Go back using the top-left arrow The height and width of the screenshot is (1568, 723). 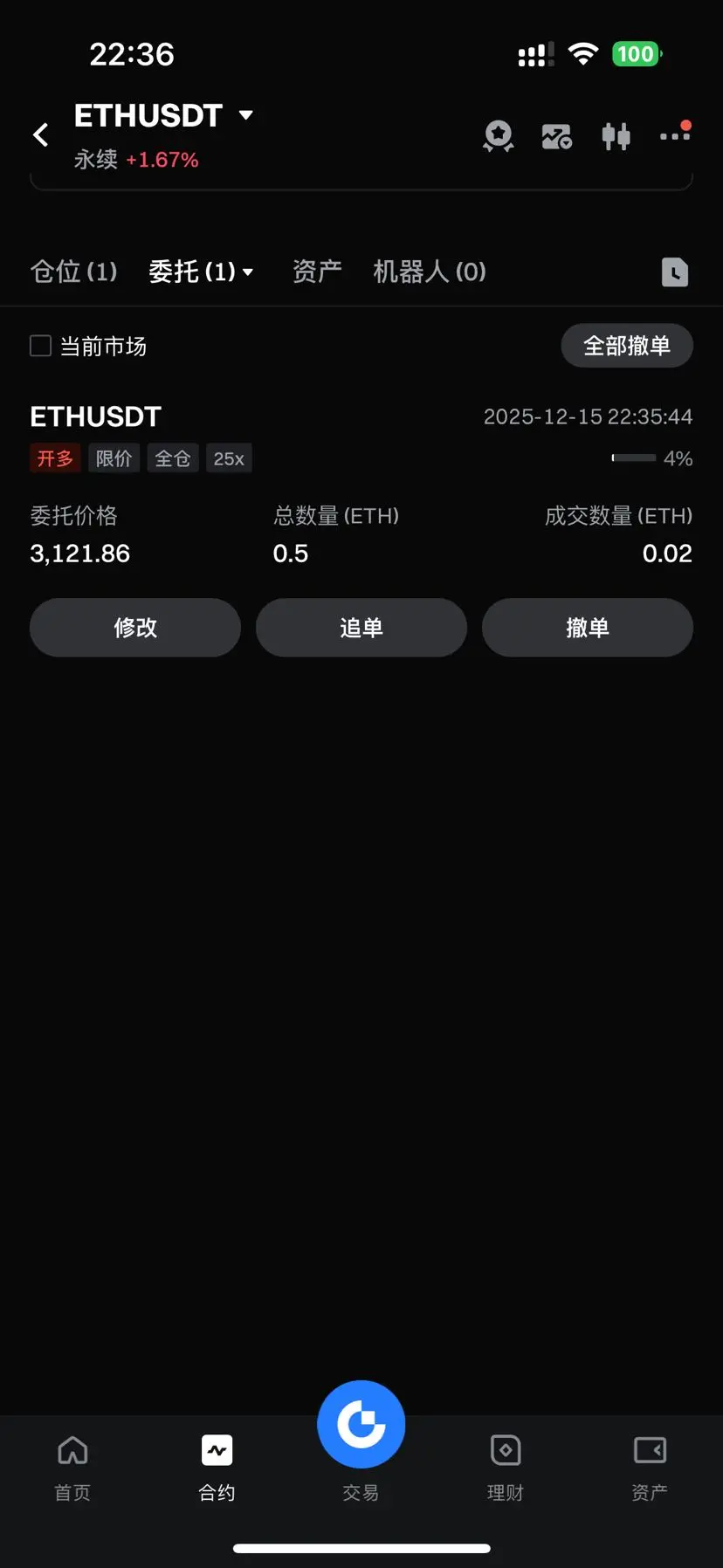pyautogui.click(x=41, y=134)
